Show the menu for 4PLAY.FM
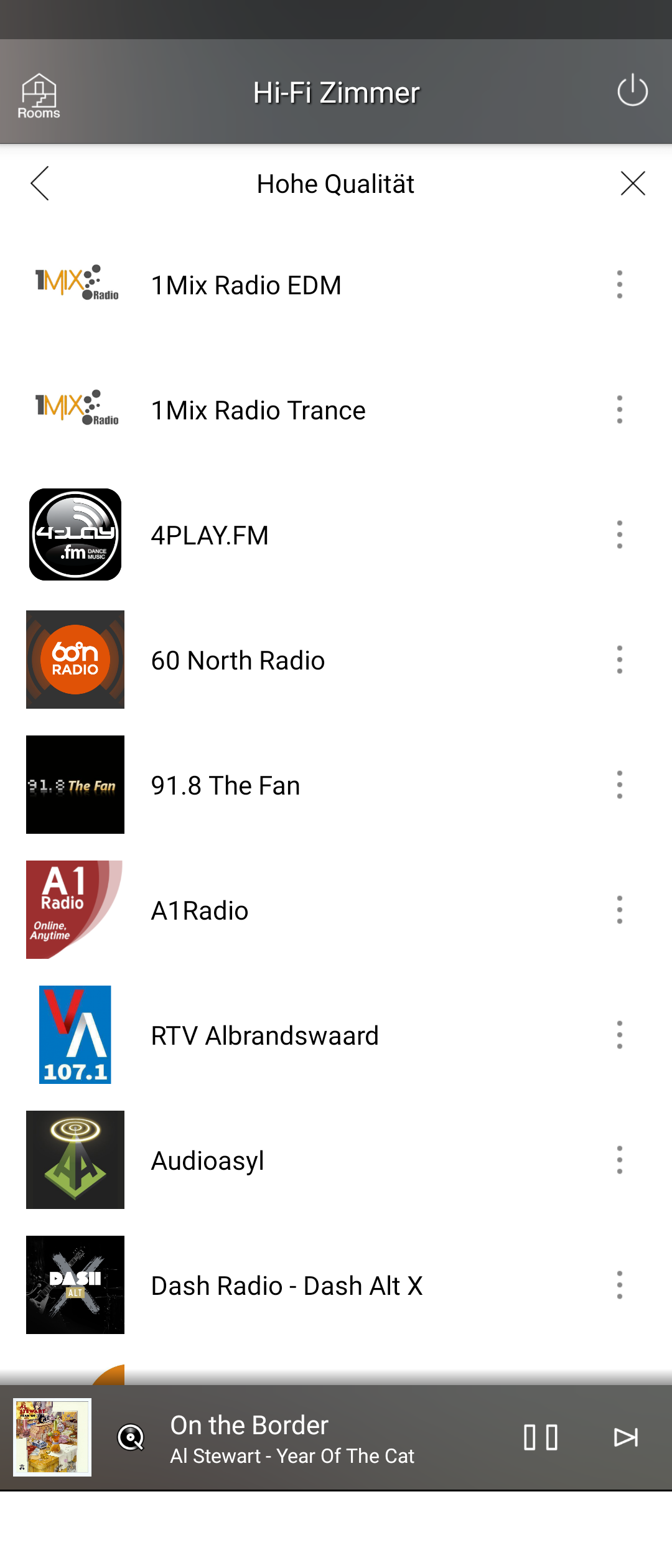The height and width of the screenshot is (1568, 672). 619,535
